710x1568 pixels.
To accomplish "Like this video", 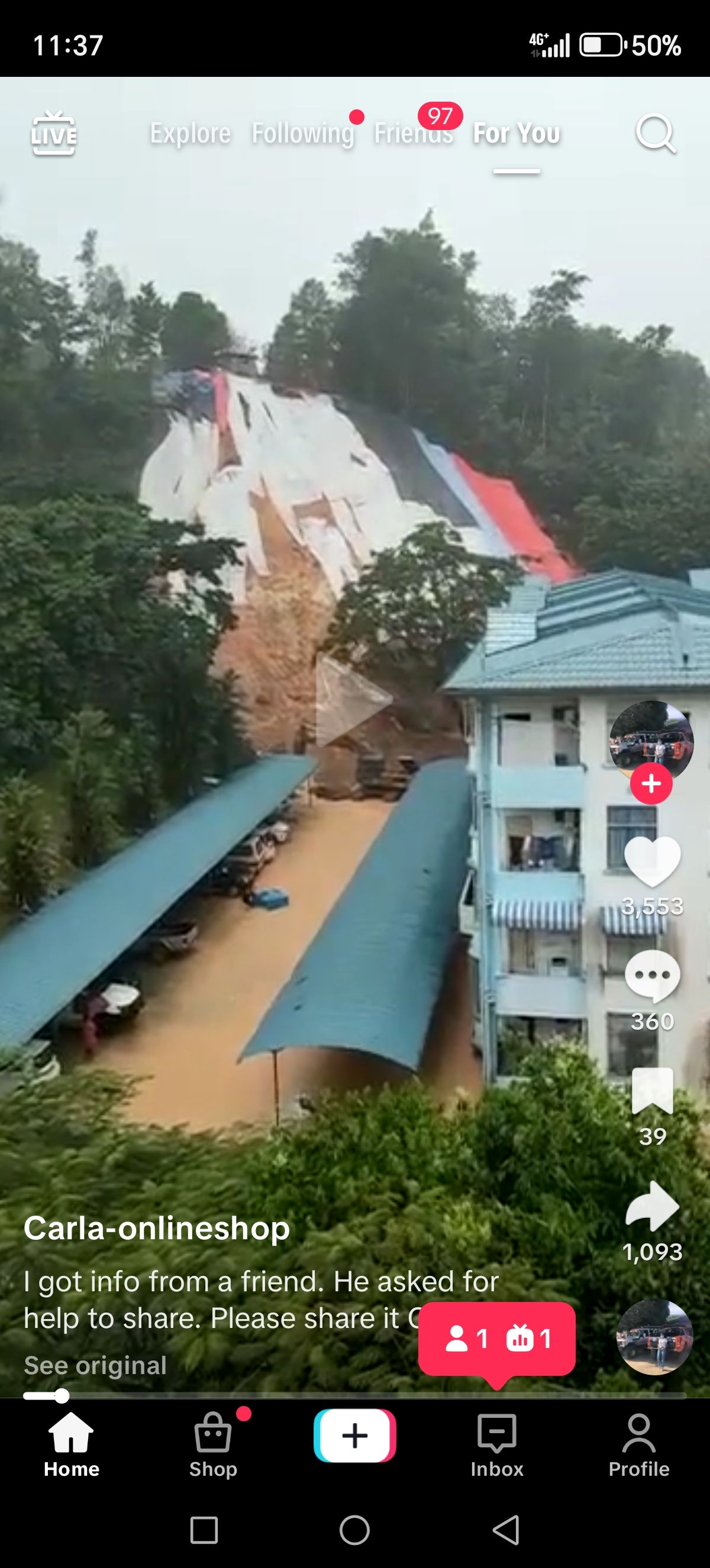I will tap(652, 861).
